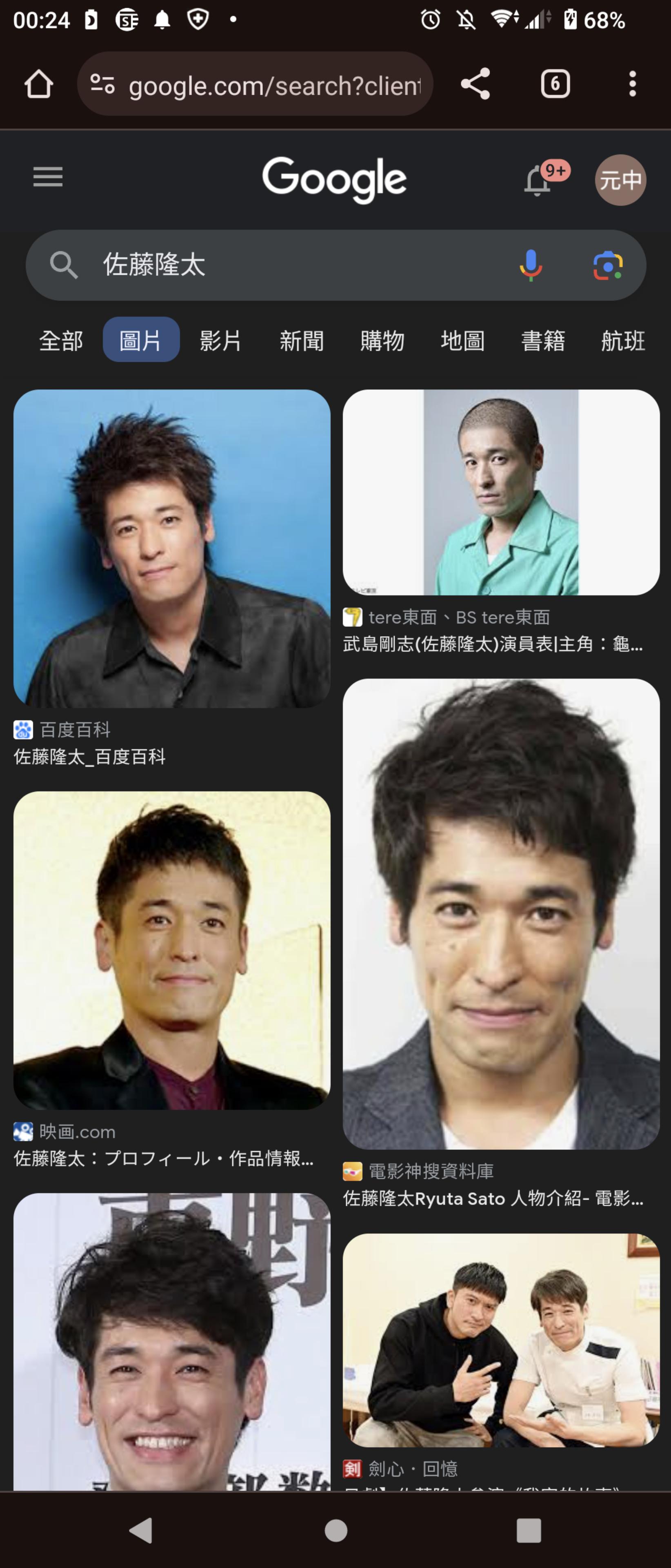Open the 百度百科 image result
The width and height of the screenshot is (671, 1568).
click(171, 548)
